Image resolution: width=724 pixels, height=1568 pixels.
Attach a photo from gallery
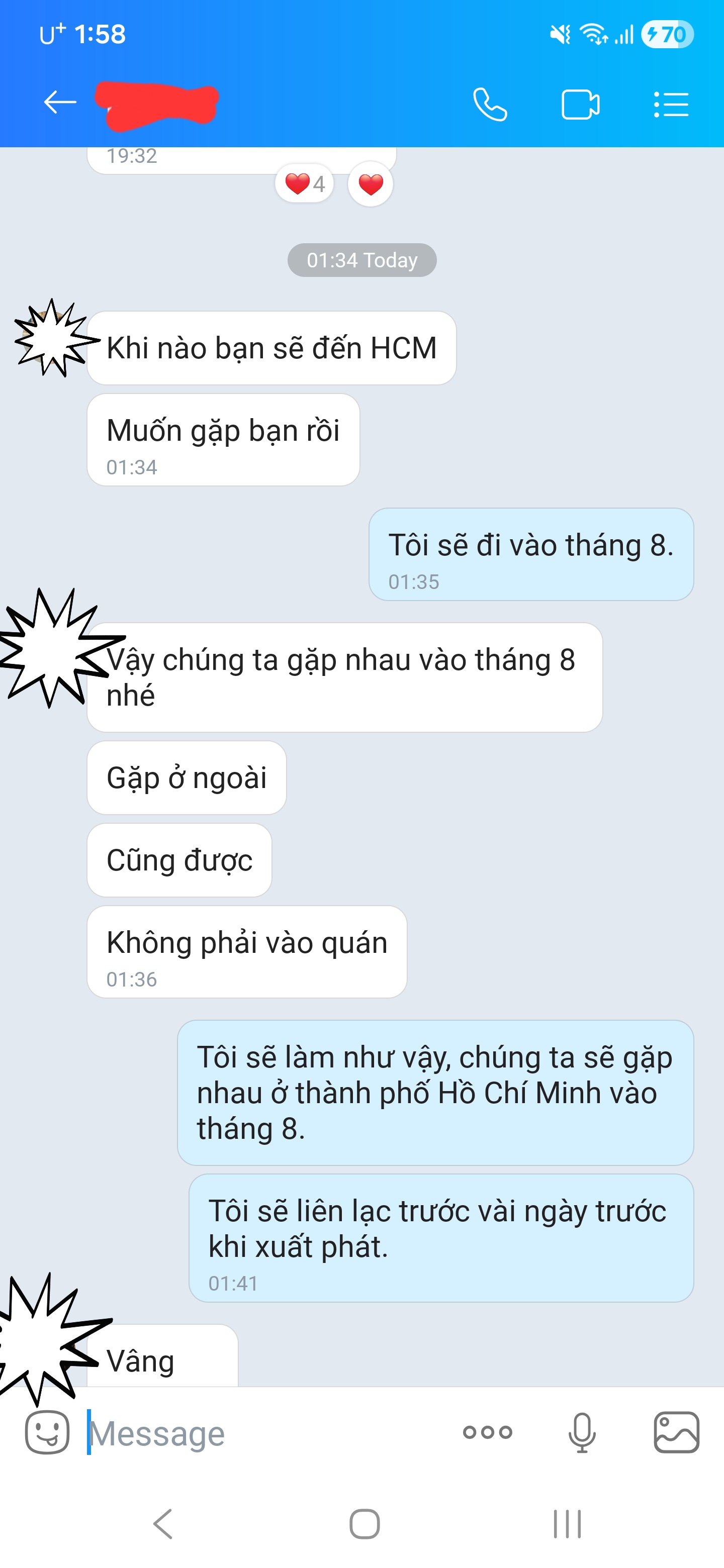click(676, 1432)
